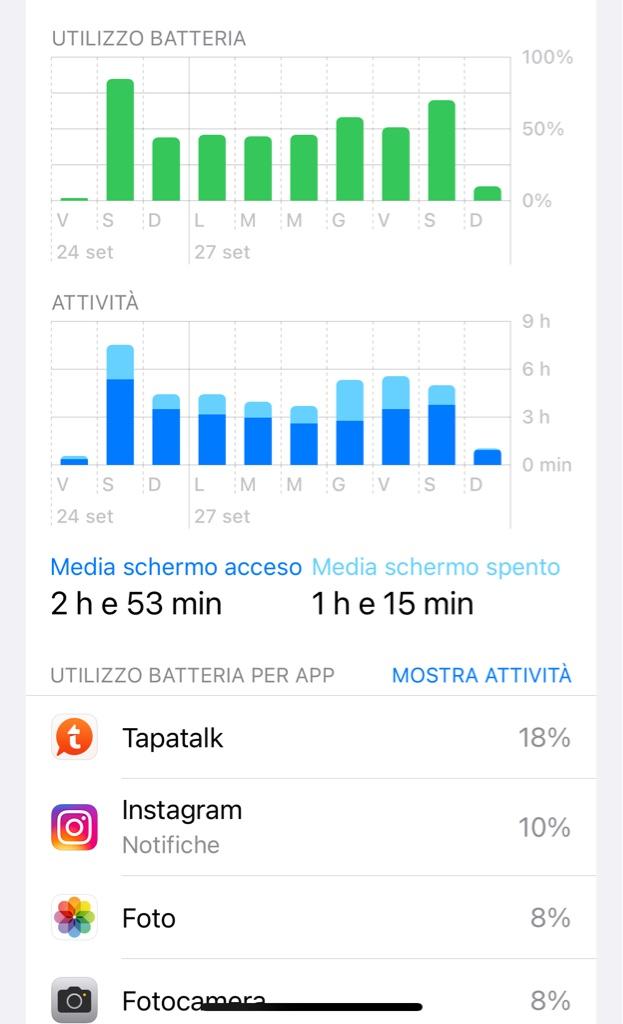This screenshot has width=623, height=1024.
Task: Open the Foto app battery row
Action: click(310, 918)
